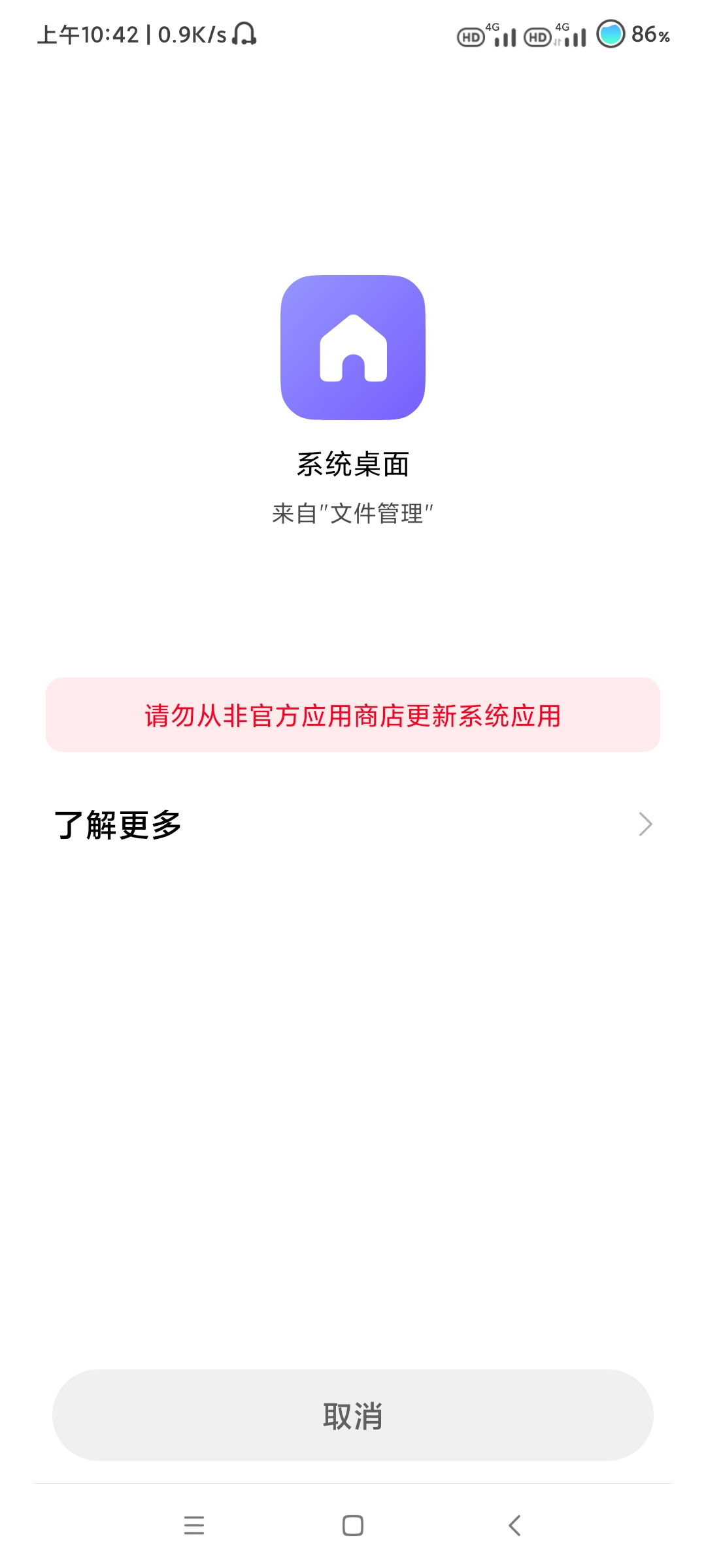Open the 了解更多 row
Screen dimensions: 706x1568
tap(353, 825)
